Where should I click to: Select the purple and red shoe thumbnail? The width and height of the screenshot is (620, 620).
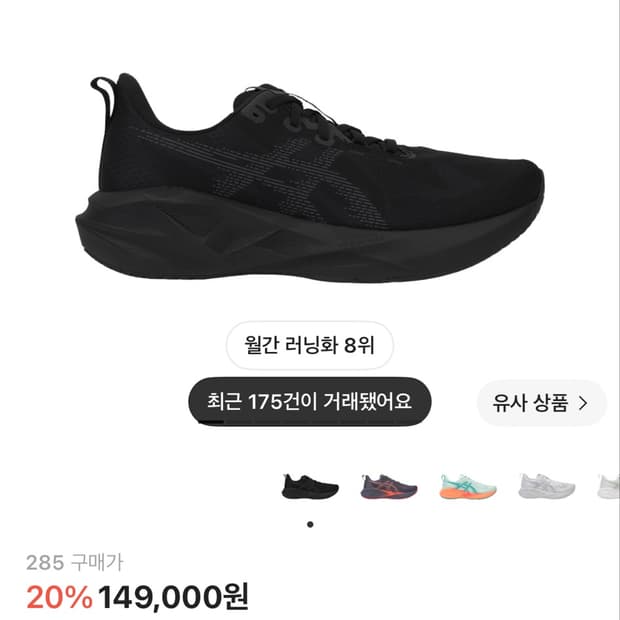pyautogui.click(x=389, y=486)
